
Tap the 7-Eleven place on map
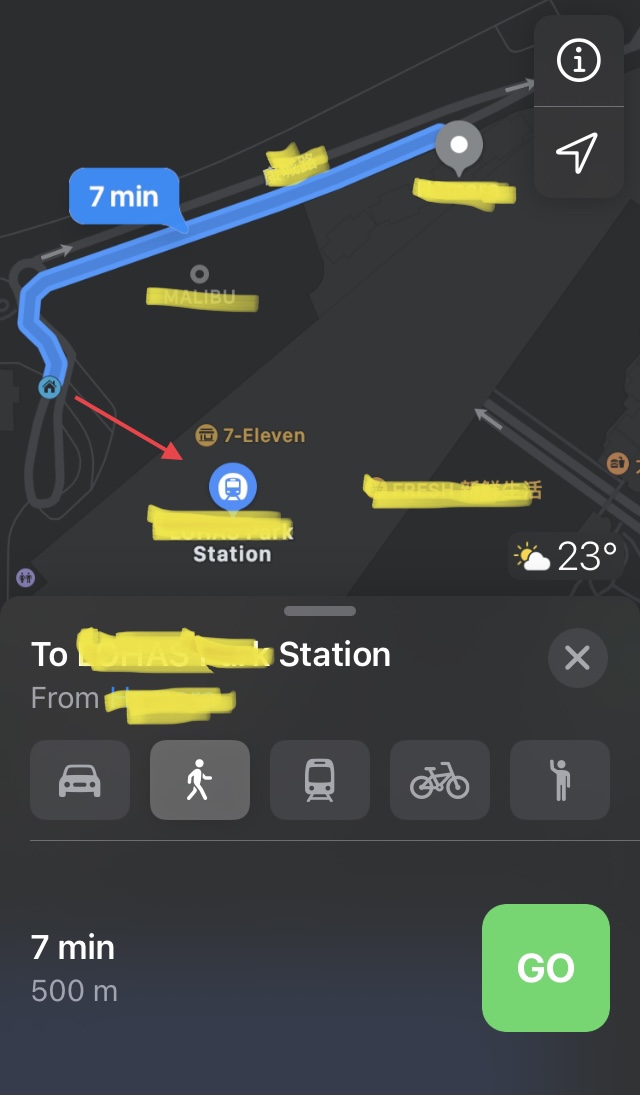click(x=250, y=435)
